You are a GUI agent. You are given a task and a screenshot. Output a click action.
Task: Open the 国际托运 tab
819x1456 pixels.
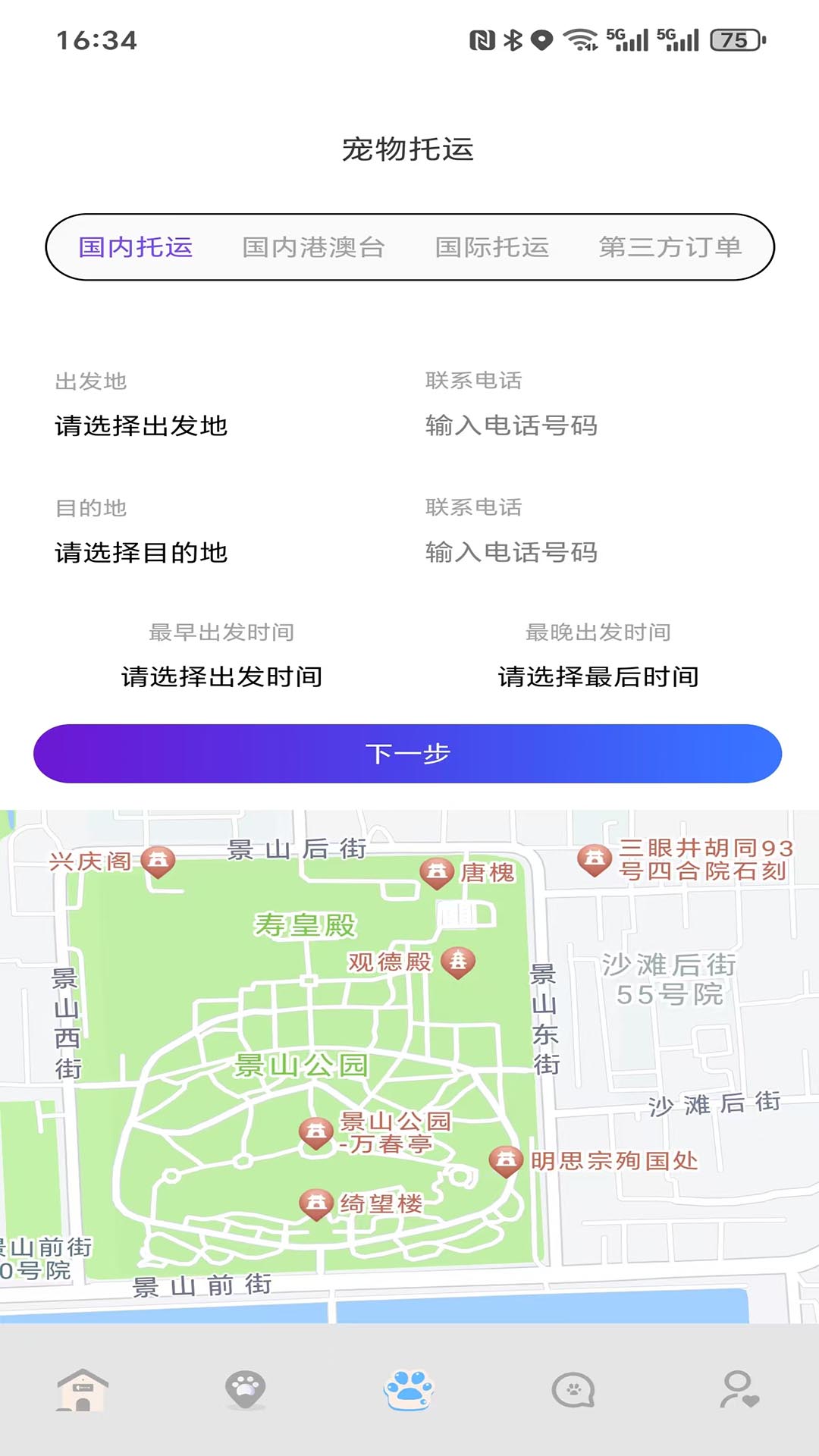(492, 247)
